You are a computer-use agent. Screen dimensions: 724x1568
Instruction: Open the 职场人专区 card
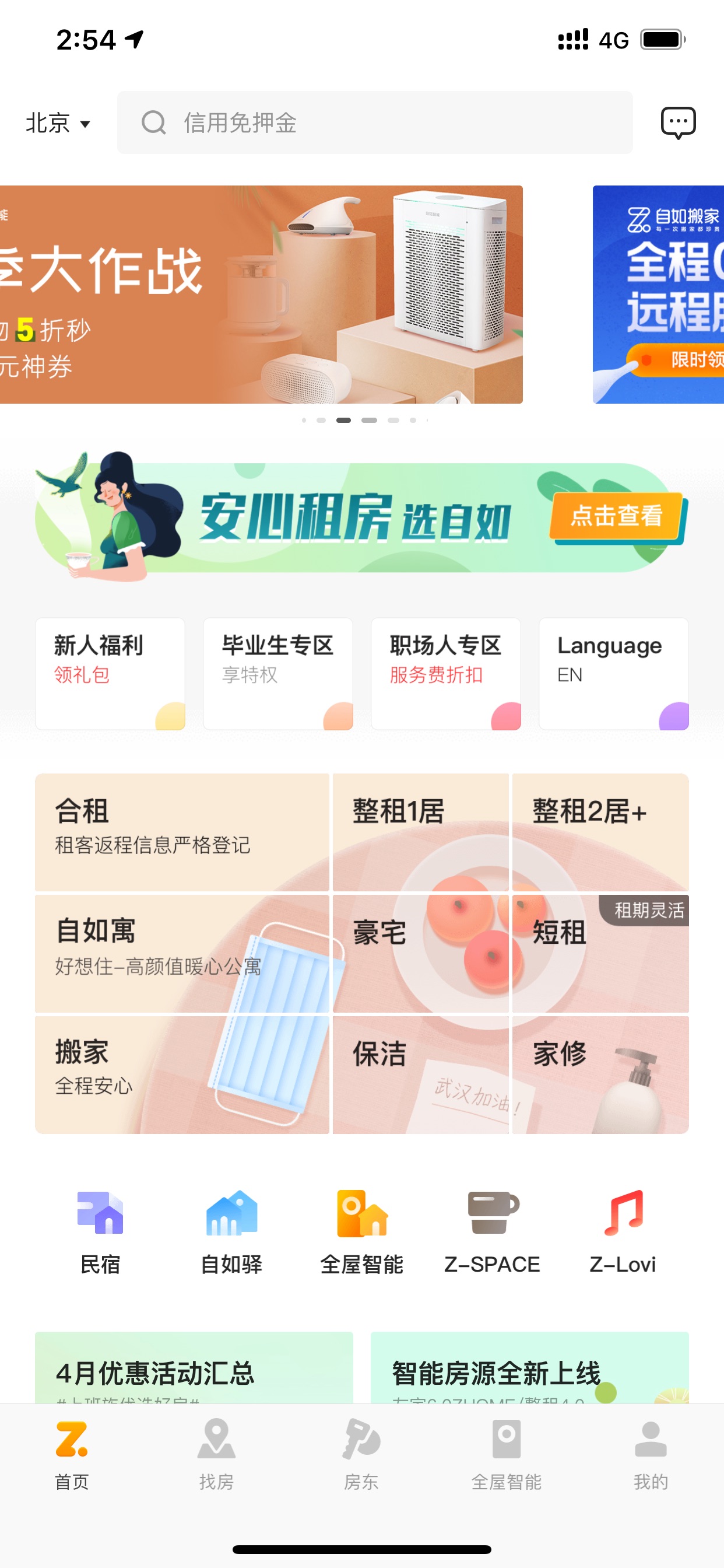[x=446, y=674]
